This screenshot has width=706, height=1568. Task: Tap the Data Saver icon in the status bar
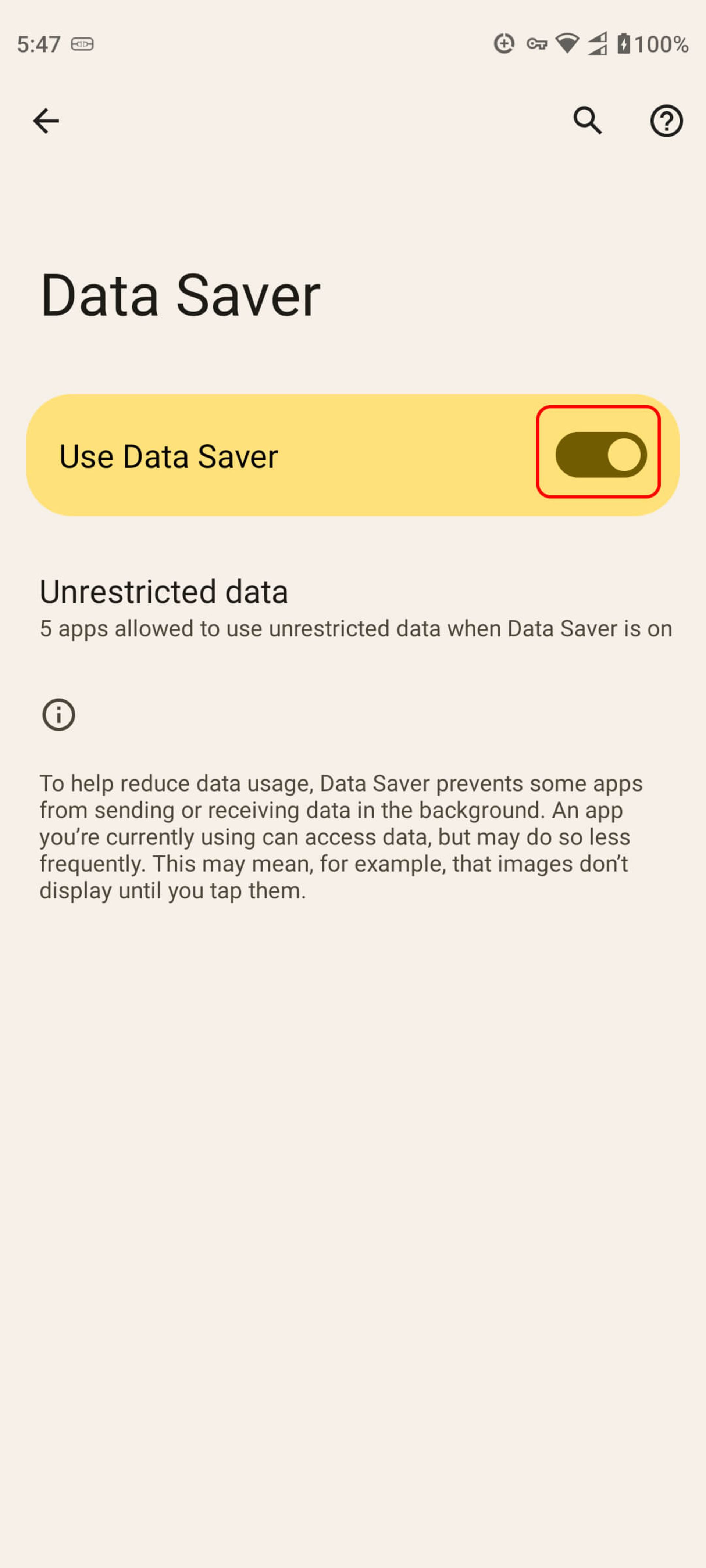[505, 44]
